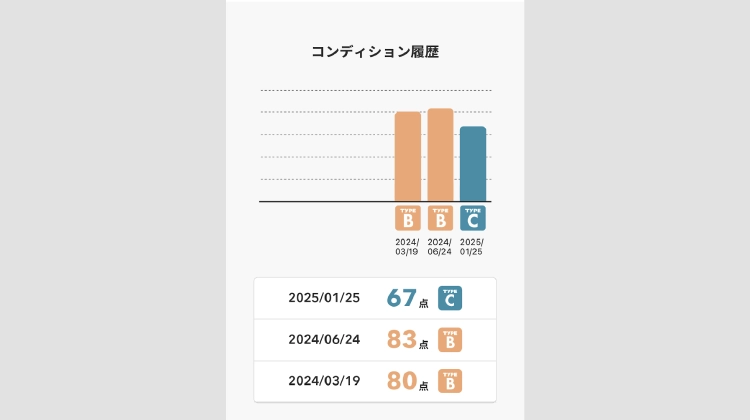
Task: View the 2024/03/19 condition record
Action: pos(375,381)
